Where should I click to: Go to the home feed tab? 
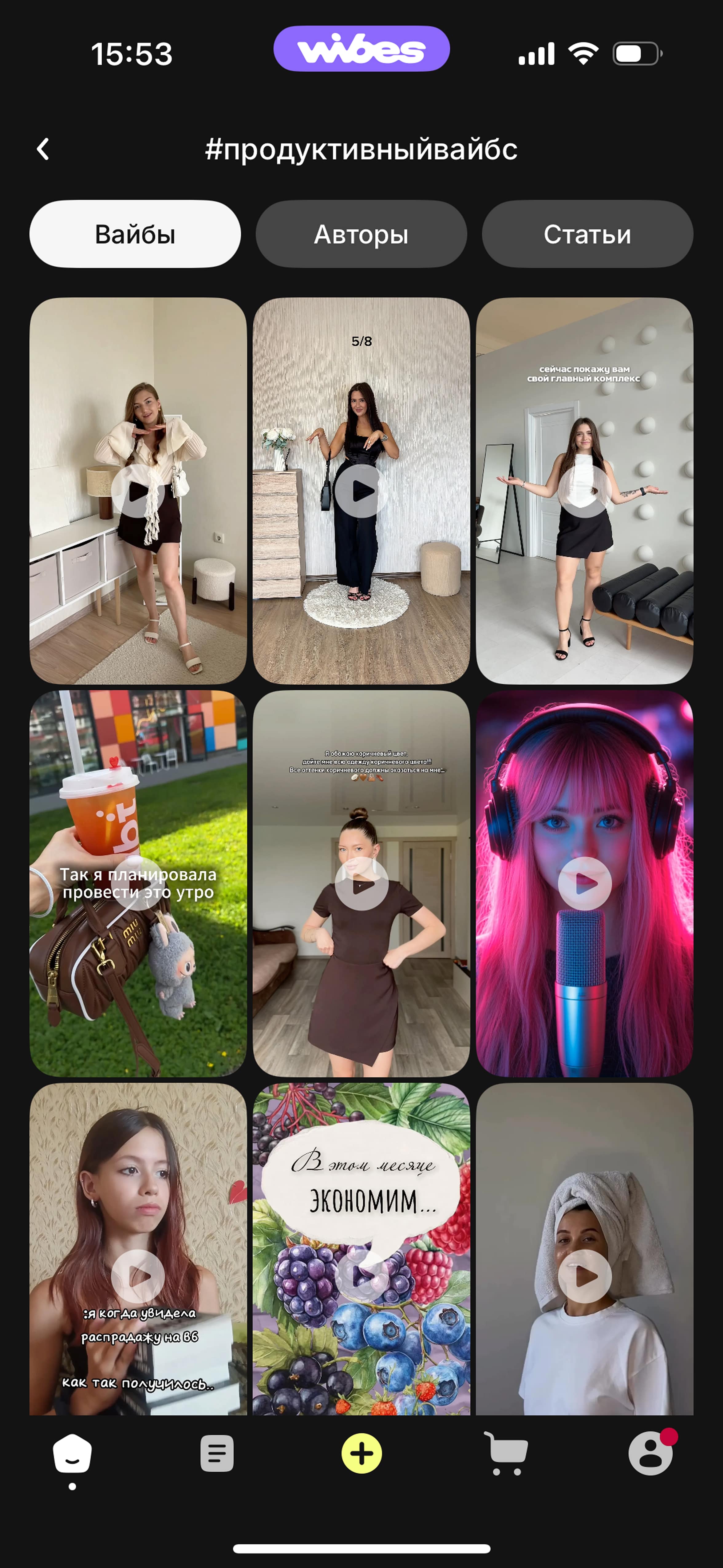pyautogui.click(x=73, y=1454)
